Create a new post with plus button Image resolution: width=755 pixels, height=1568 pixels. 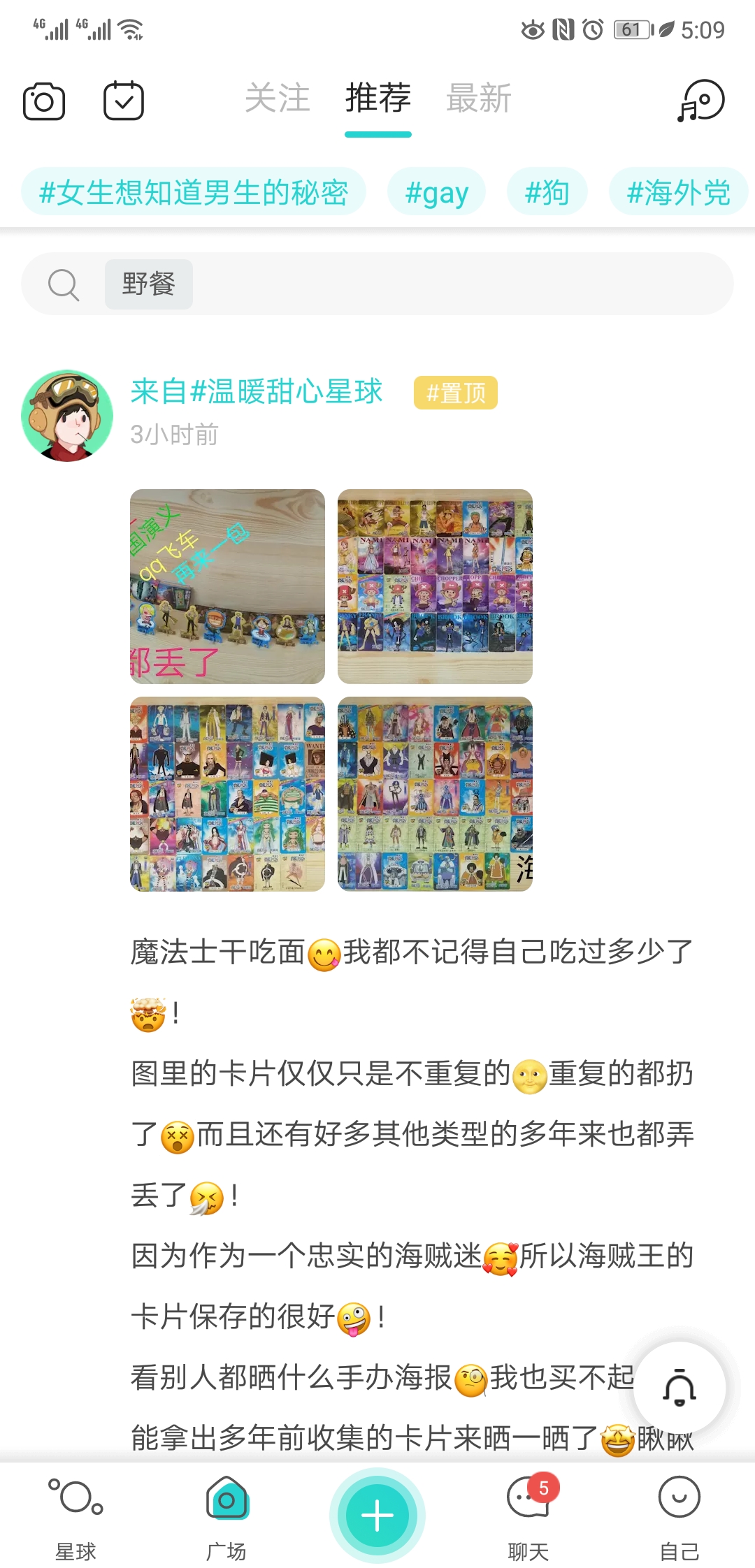377,1516
